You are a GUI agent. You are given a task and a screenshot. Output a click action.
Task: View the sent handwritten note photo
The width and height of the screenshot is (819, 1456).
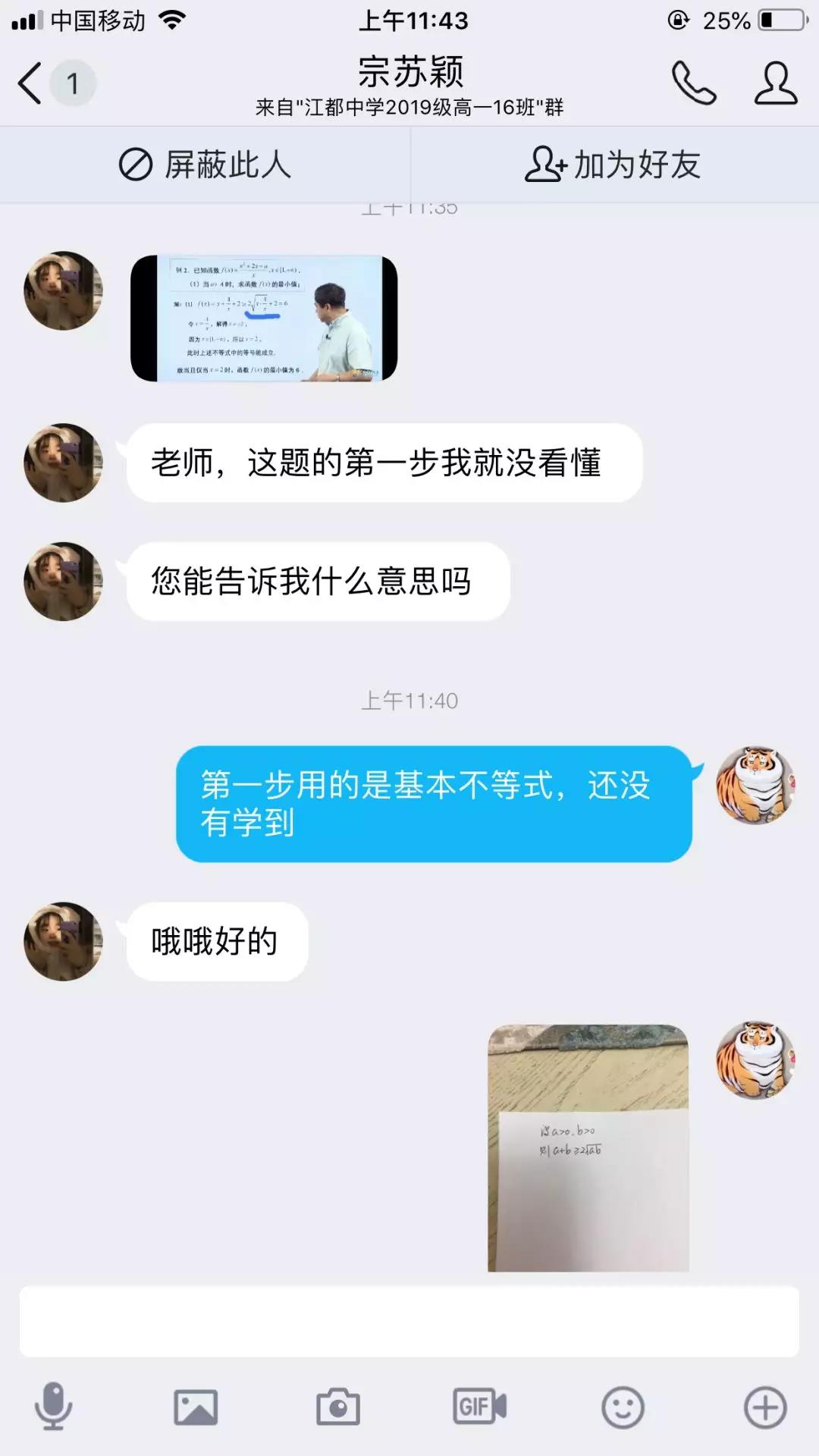point(588,1147)
